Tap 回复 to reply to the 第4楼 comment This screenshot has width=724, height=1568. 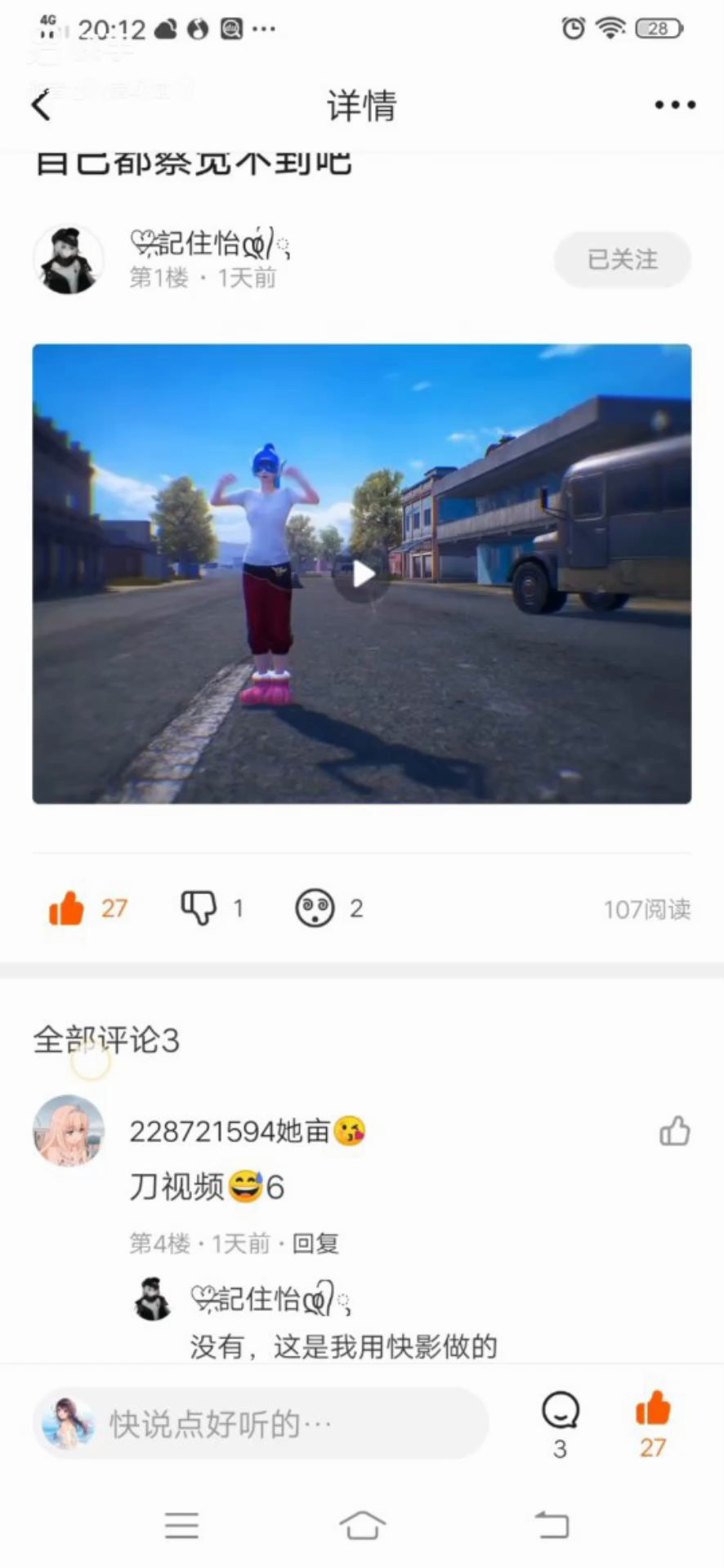tap(315, 1244)
